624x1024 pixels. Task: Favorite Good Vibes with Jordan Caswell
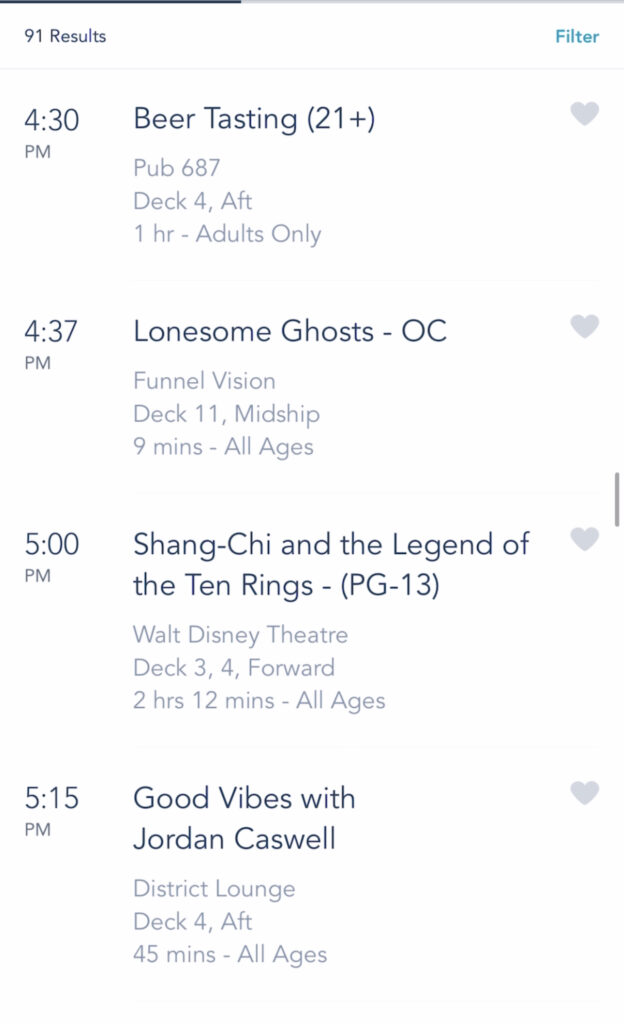click(x=584, y=793)
